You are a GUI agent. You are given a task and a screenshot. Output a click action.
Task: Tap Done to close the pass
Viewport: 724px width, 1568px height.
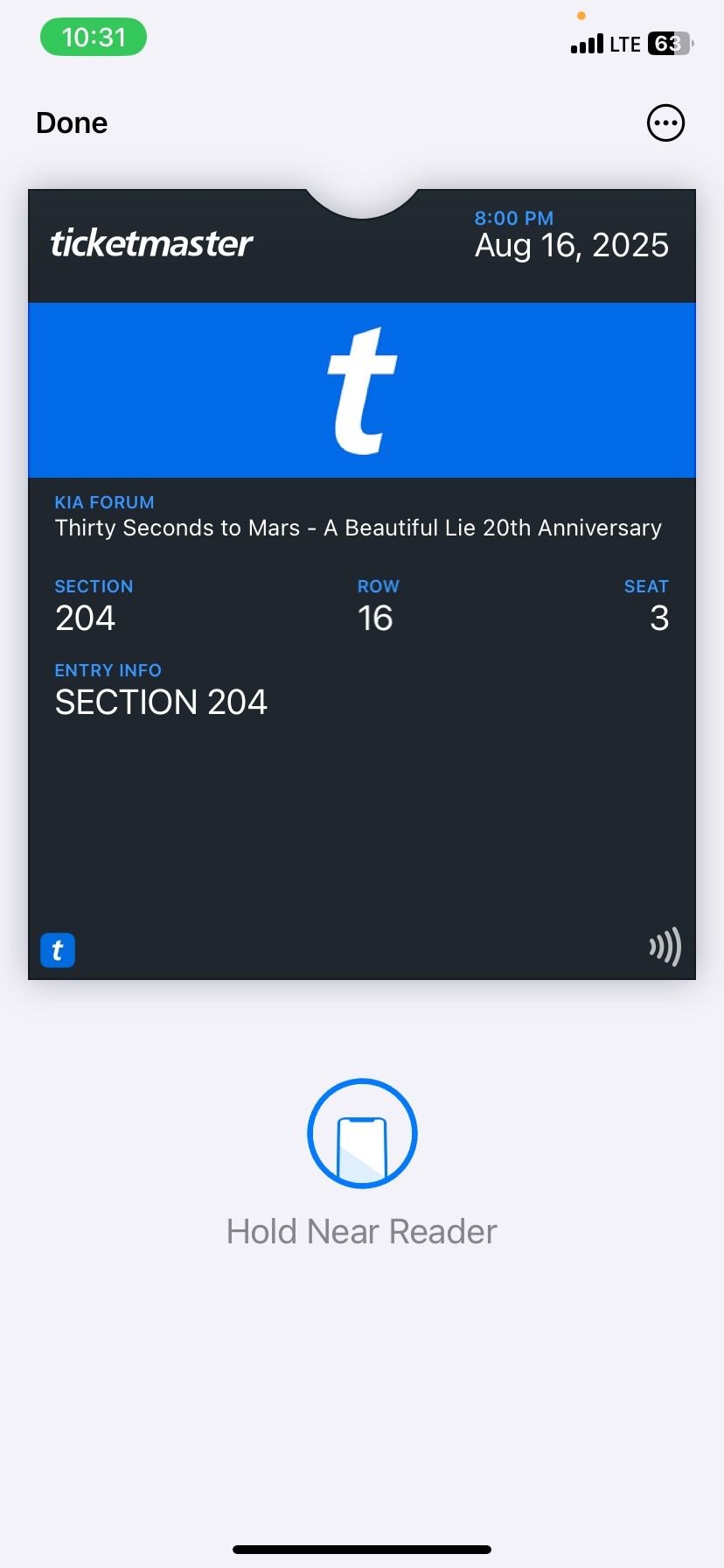[72, 123]
